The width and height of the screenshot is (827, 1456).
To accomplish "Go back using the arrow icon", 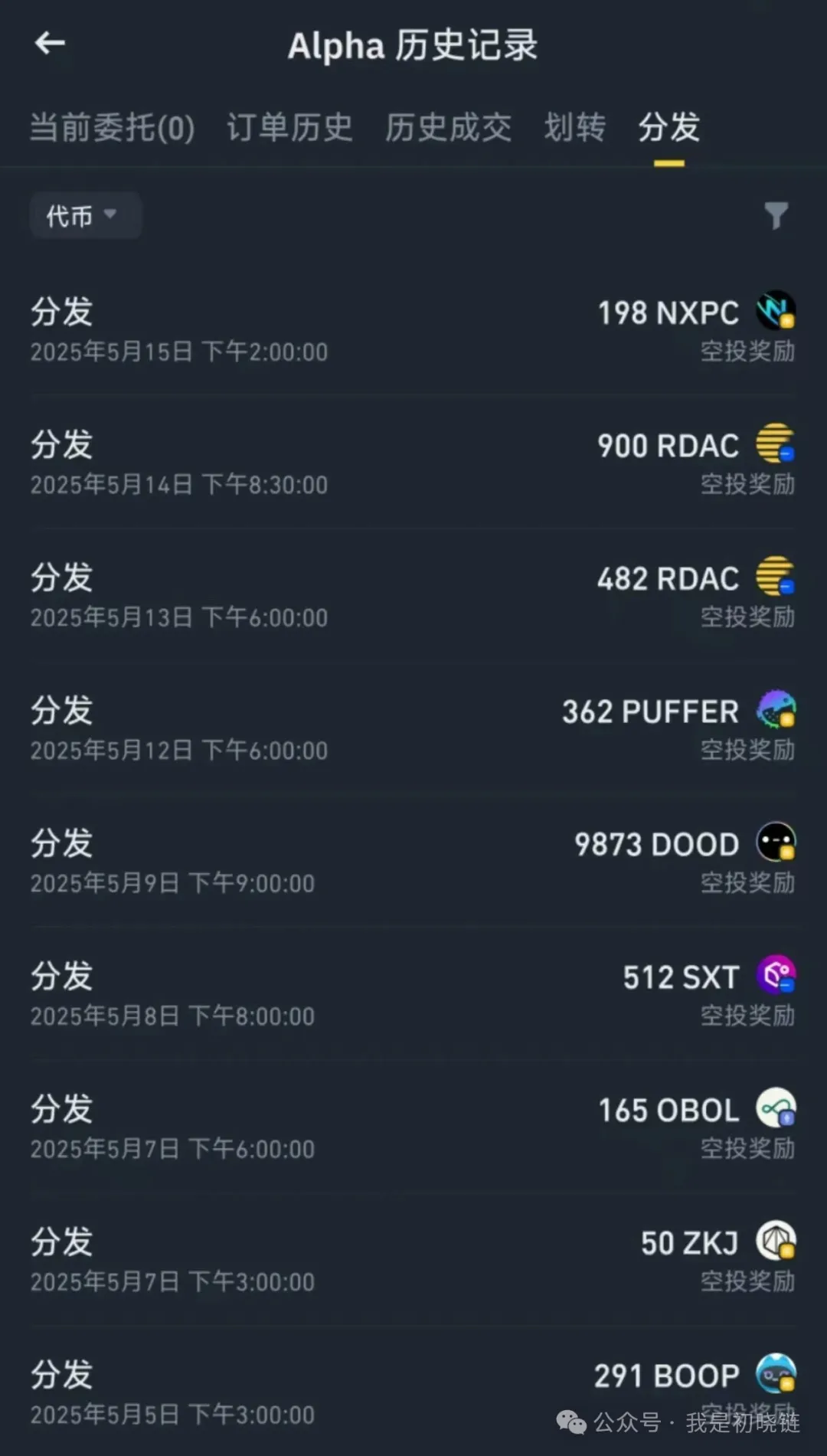I will [51, 44].
